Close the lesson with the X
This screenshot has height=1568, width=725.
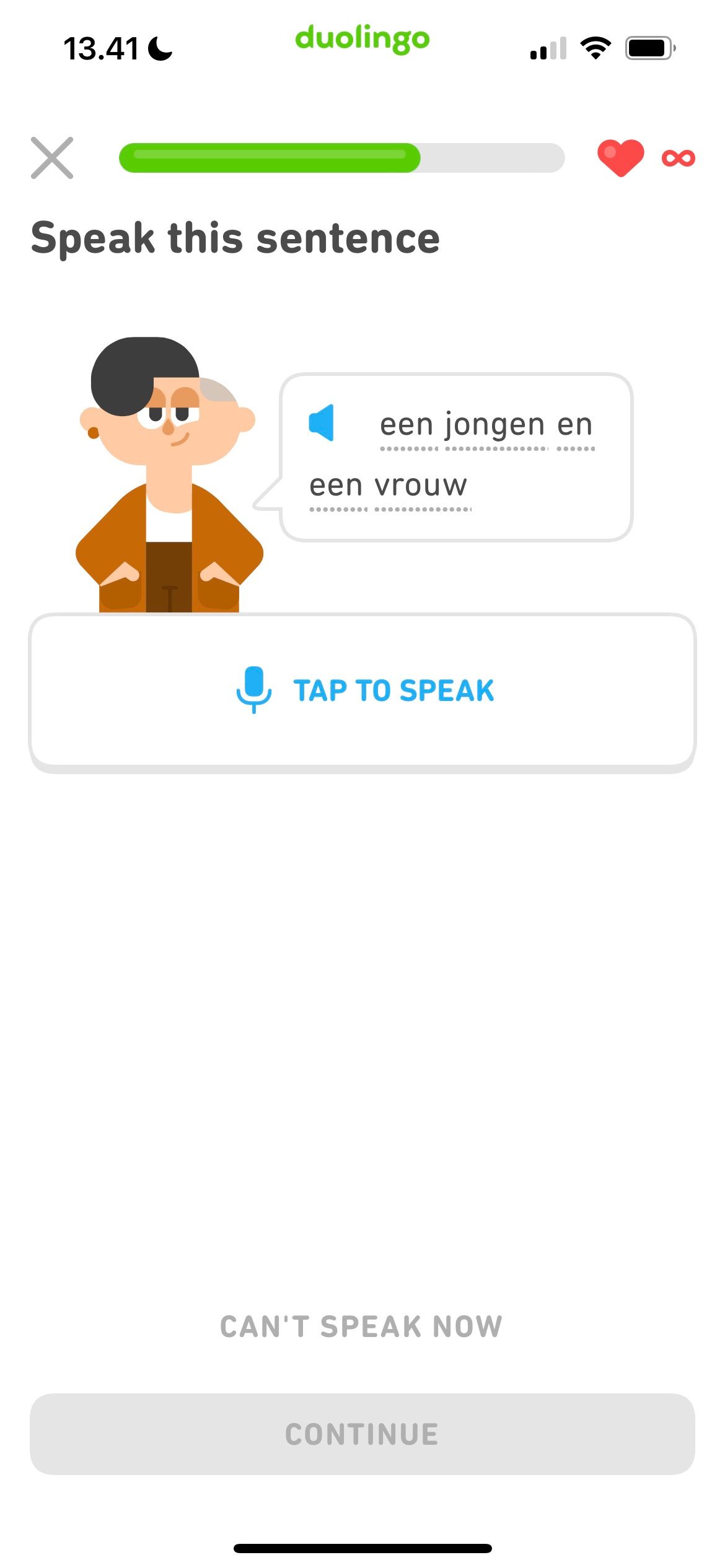point(52,158)
